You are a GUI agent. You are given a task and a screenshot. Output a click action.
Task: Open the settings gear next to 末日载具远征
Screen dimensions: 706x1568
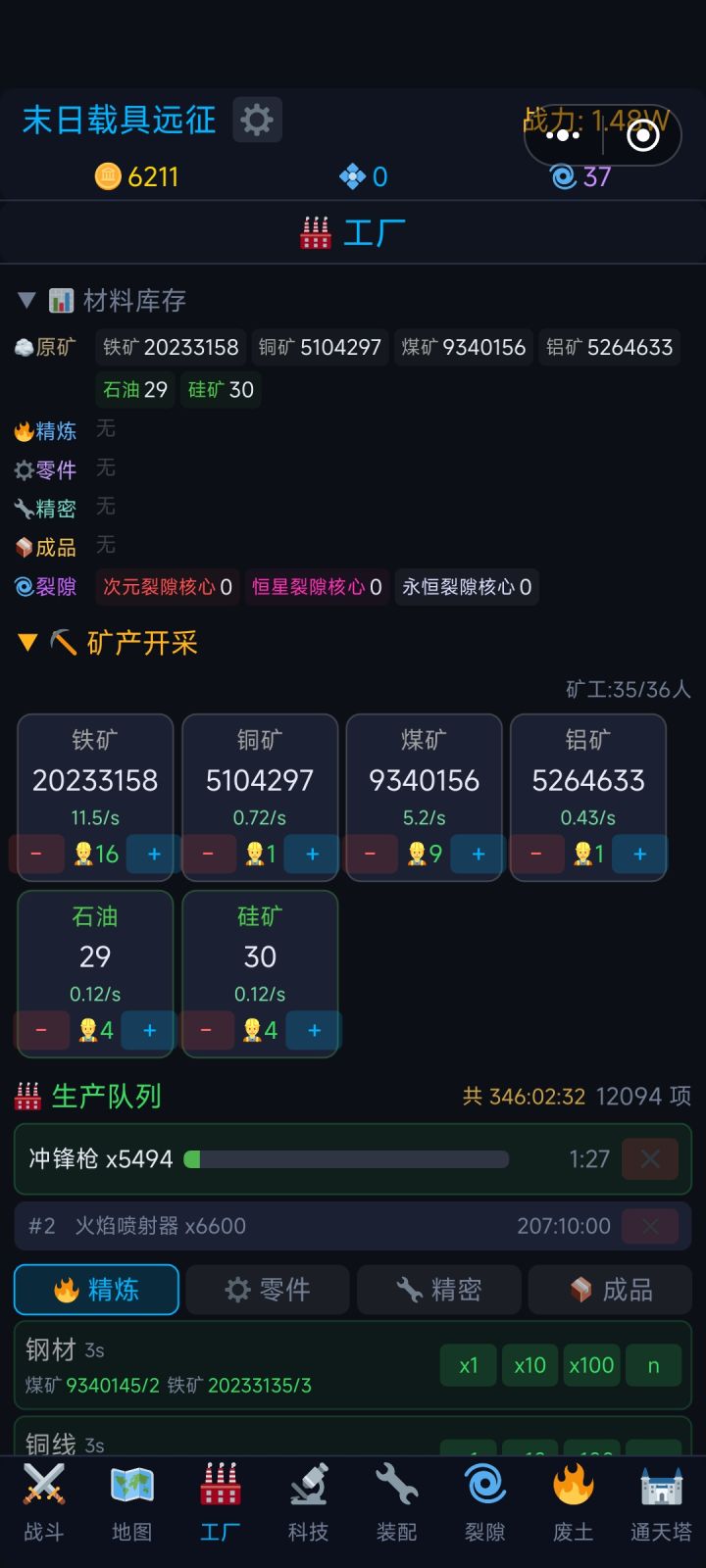[255, 120]
